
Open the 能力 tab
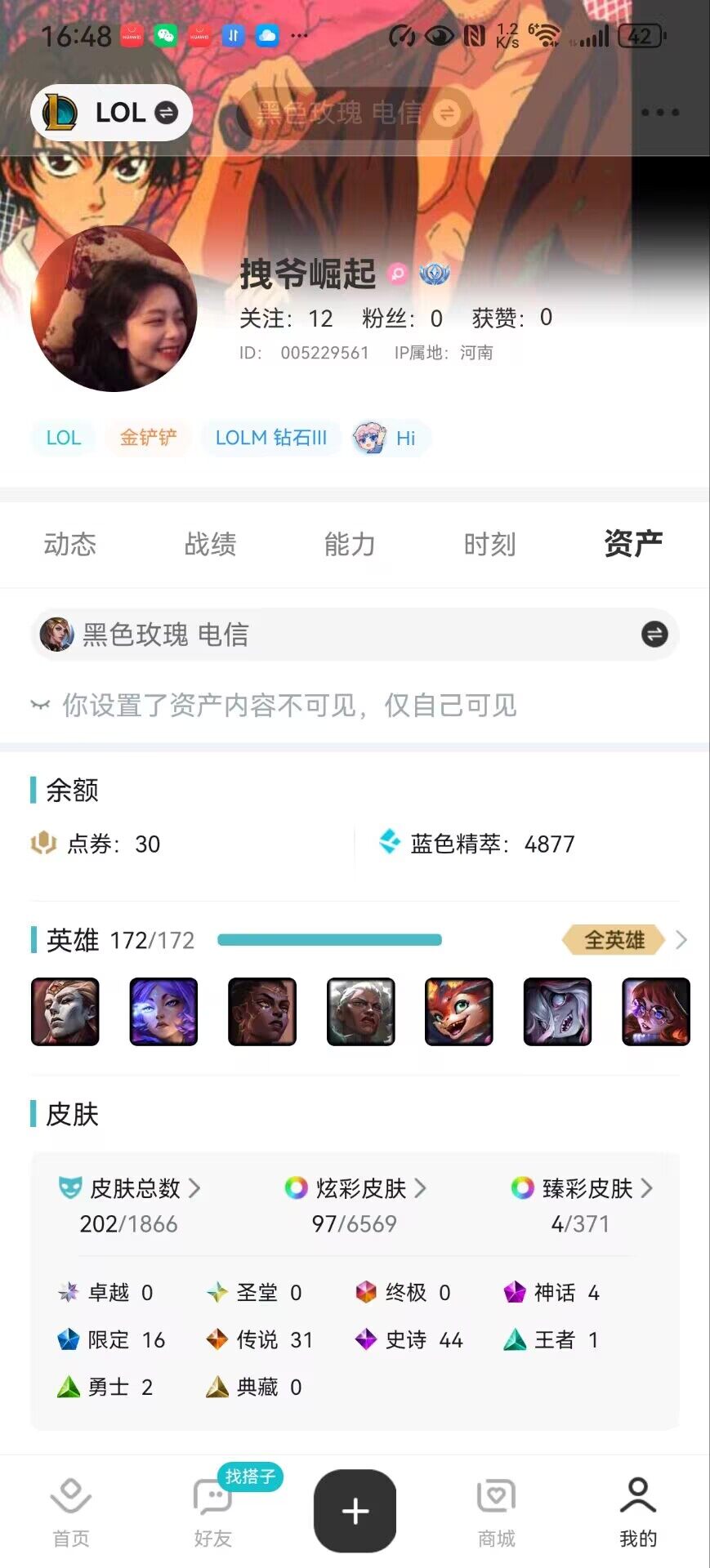pyautogui.click(x=350, y=544)
